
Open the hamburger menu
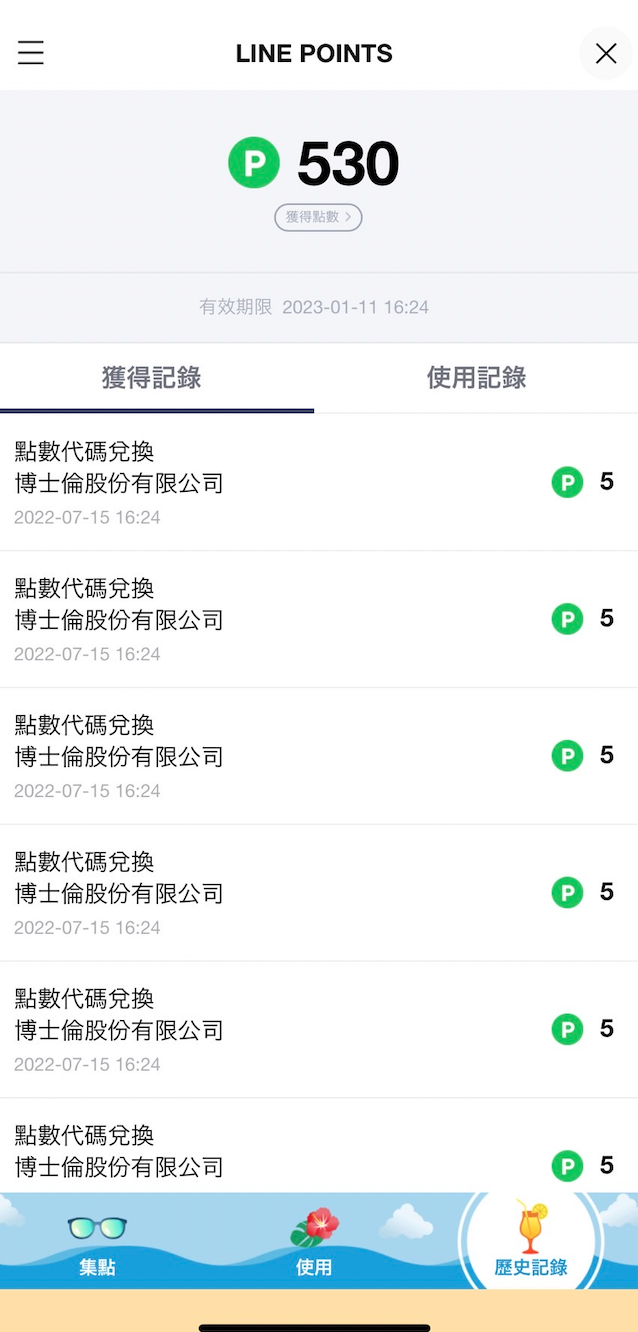pos(31,53)
